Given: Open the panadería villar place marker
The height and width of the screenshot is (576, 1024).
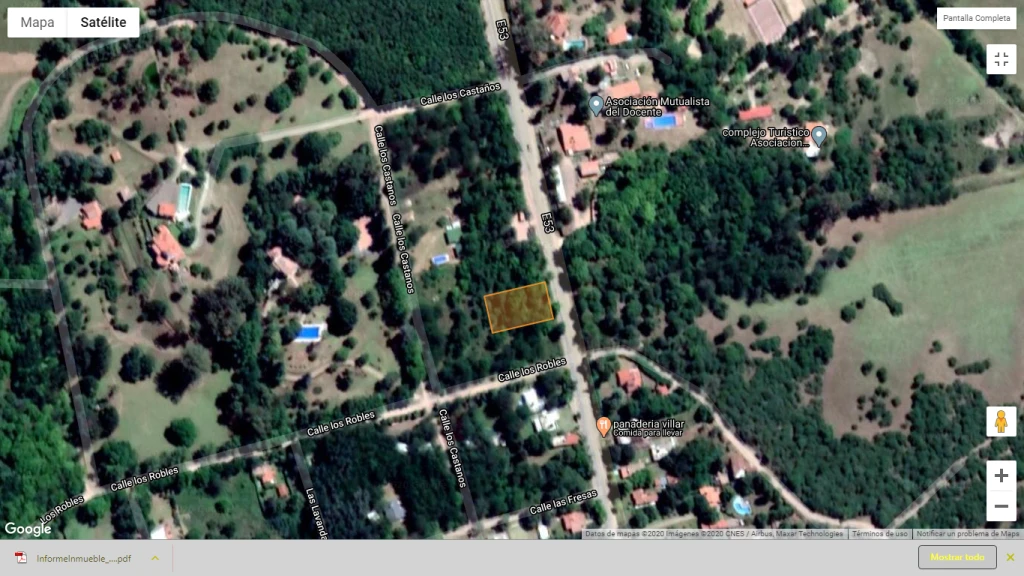Looking at the screenshot, I should [603, 426].
